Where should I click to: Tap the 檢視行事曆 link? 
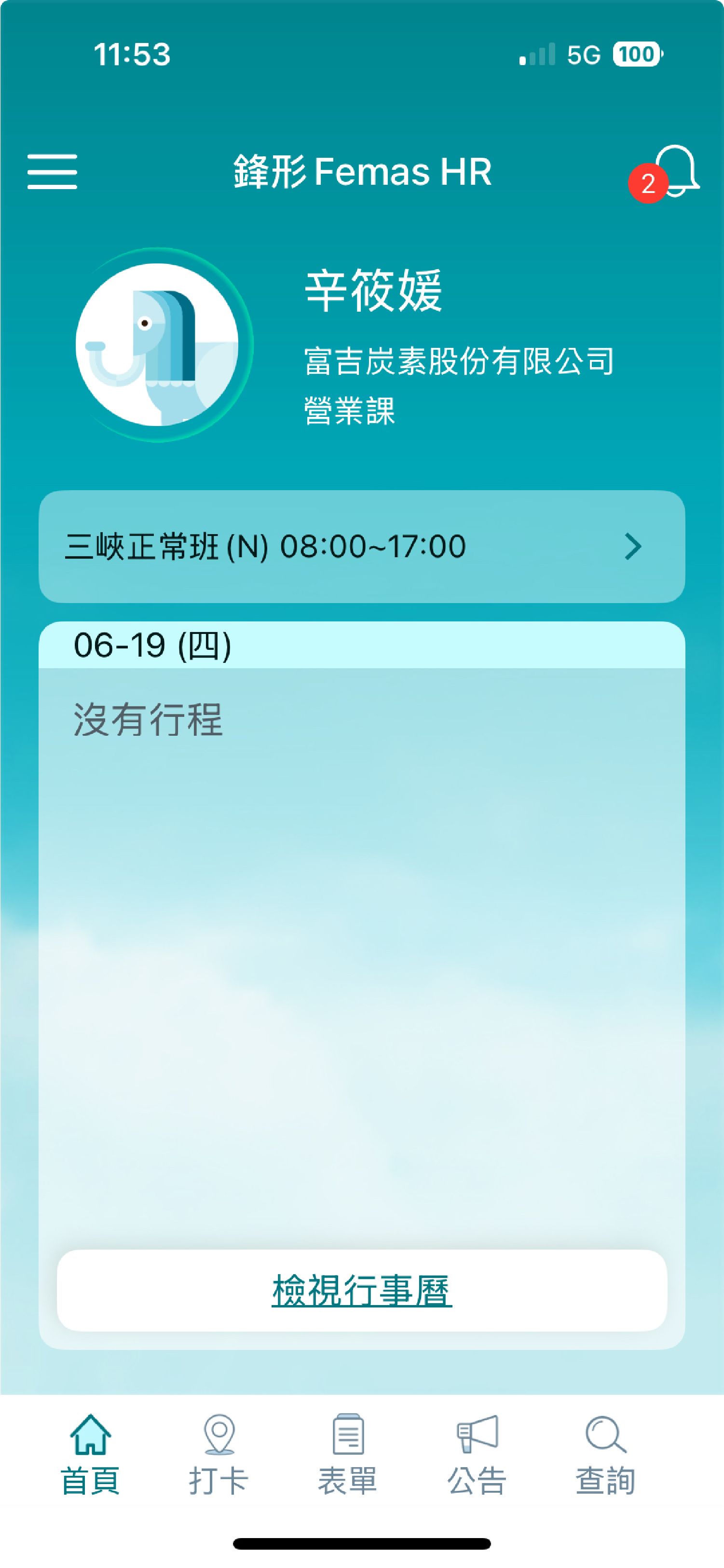[361, 1290]
